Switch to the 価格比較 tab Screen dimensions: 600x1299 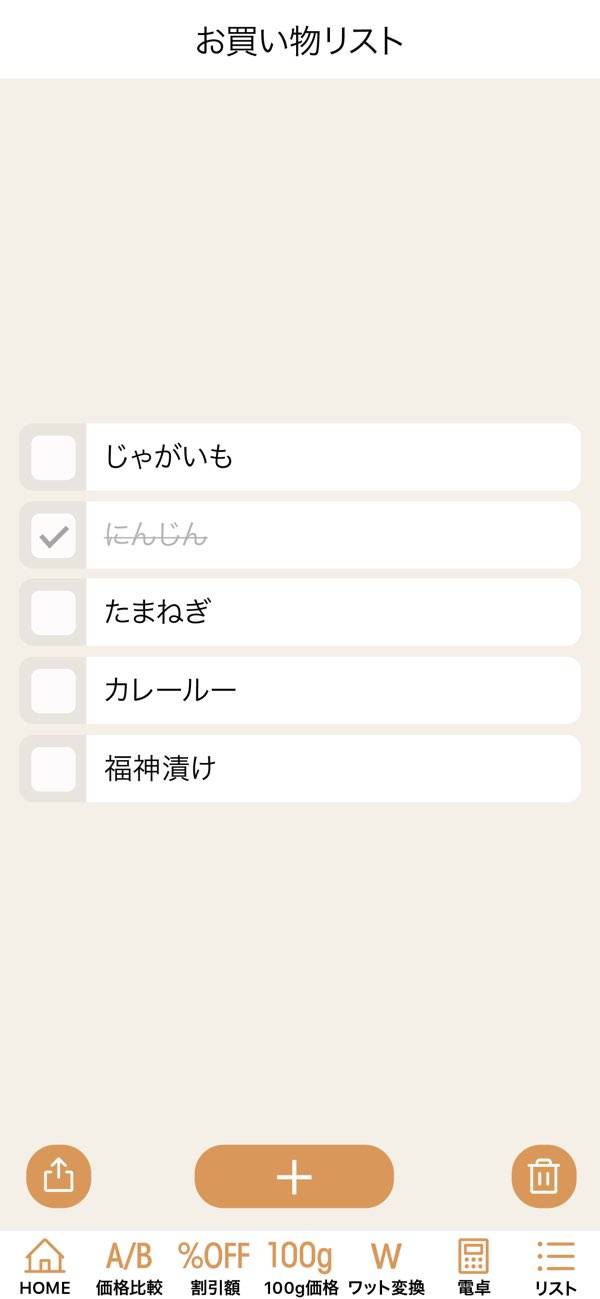[129, 1267]
